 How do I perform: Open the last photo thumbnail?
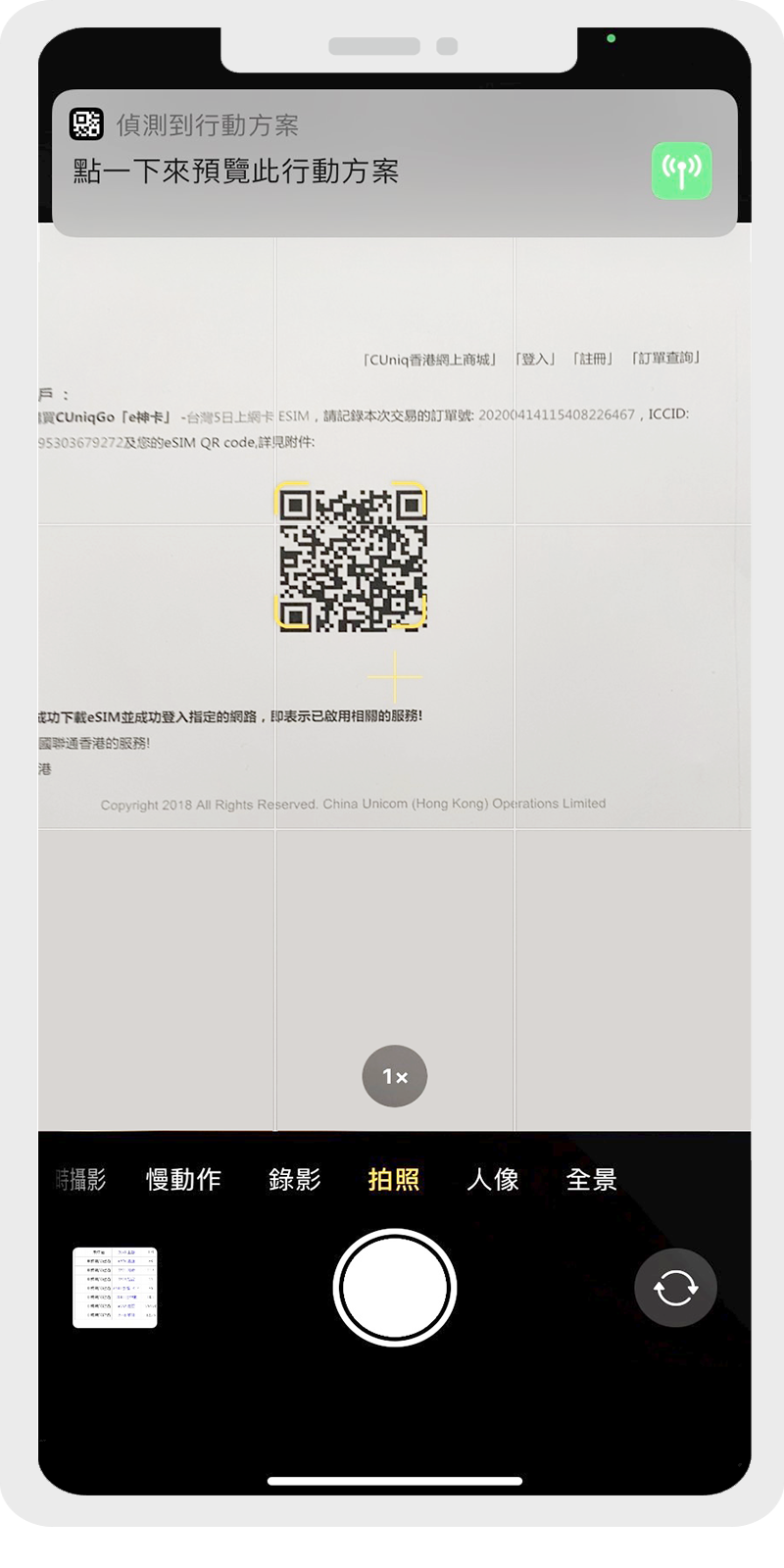pos(115,1287)
